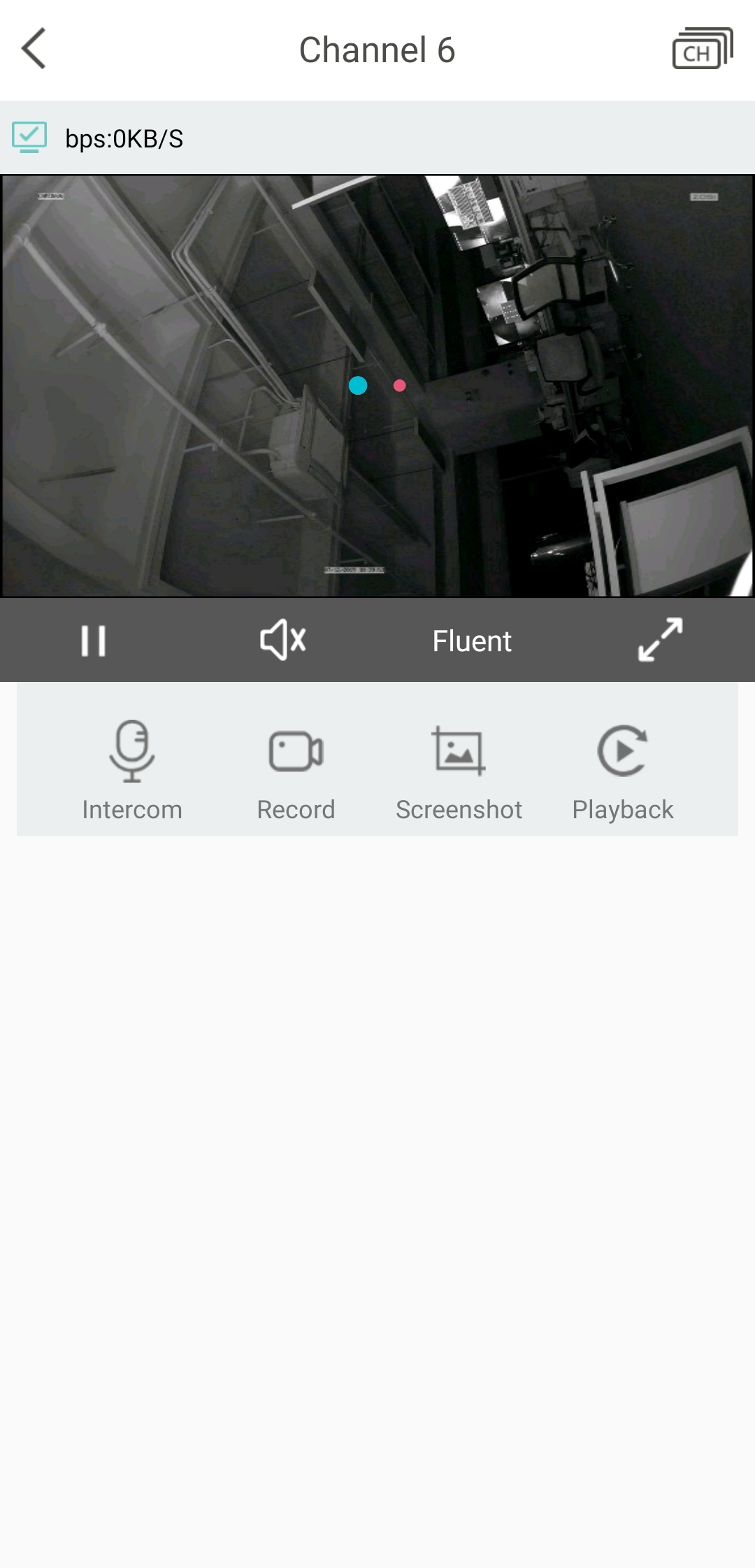
Task: Expand video to fullscreen
Action: point(661,639)
